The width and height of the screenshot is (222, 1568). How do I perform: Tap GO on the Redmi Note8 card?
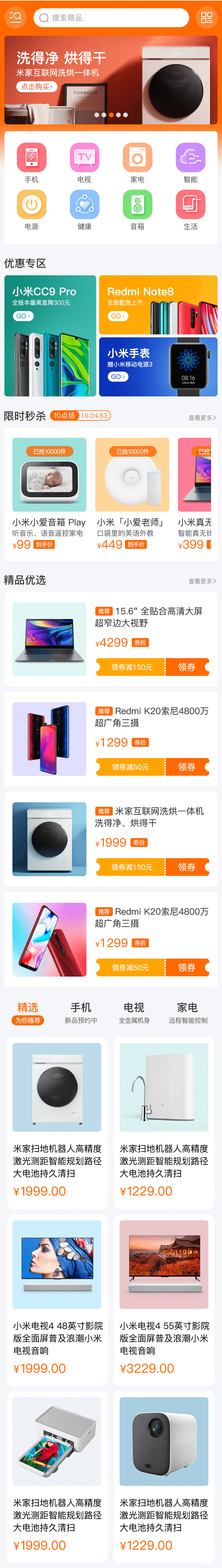pos(117,316)
